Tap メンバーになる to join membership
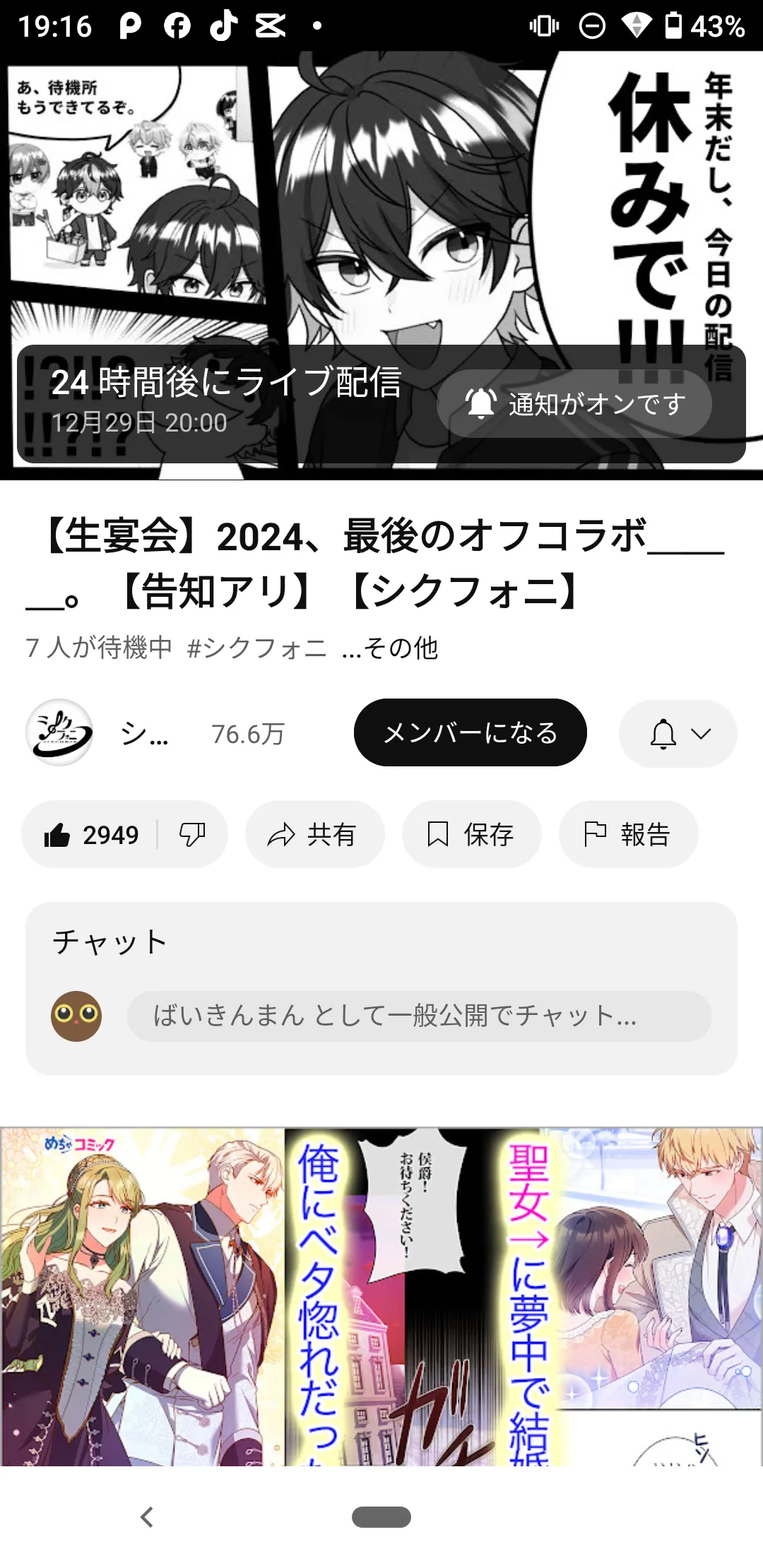The height and width of the screenshot is (1568, 763). (470, 733)
